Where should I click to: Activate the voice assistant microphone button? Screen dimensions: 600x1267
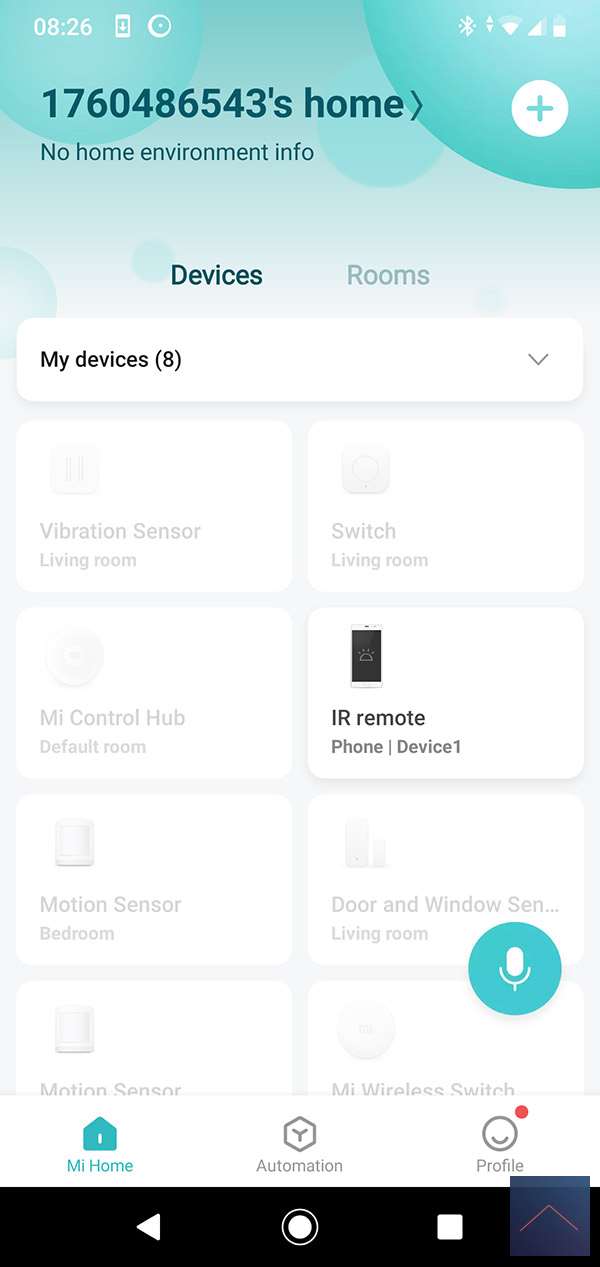[515, 968]
